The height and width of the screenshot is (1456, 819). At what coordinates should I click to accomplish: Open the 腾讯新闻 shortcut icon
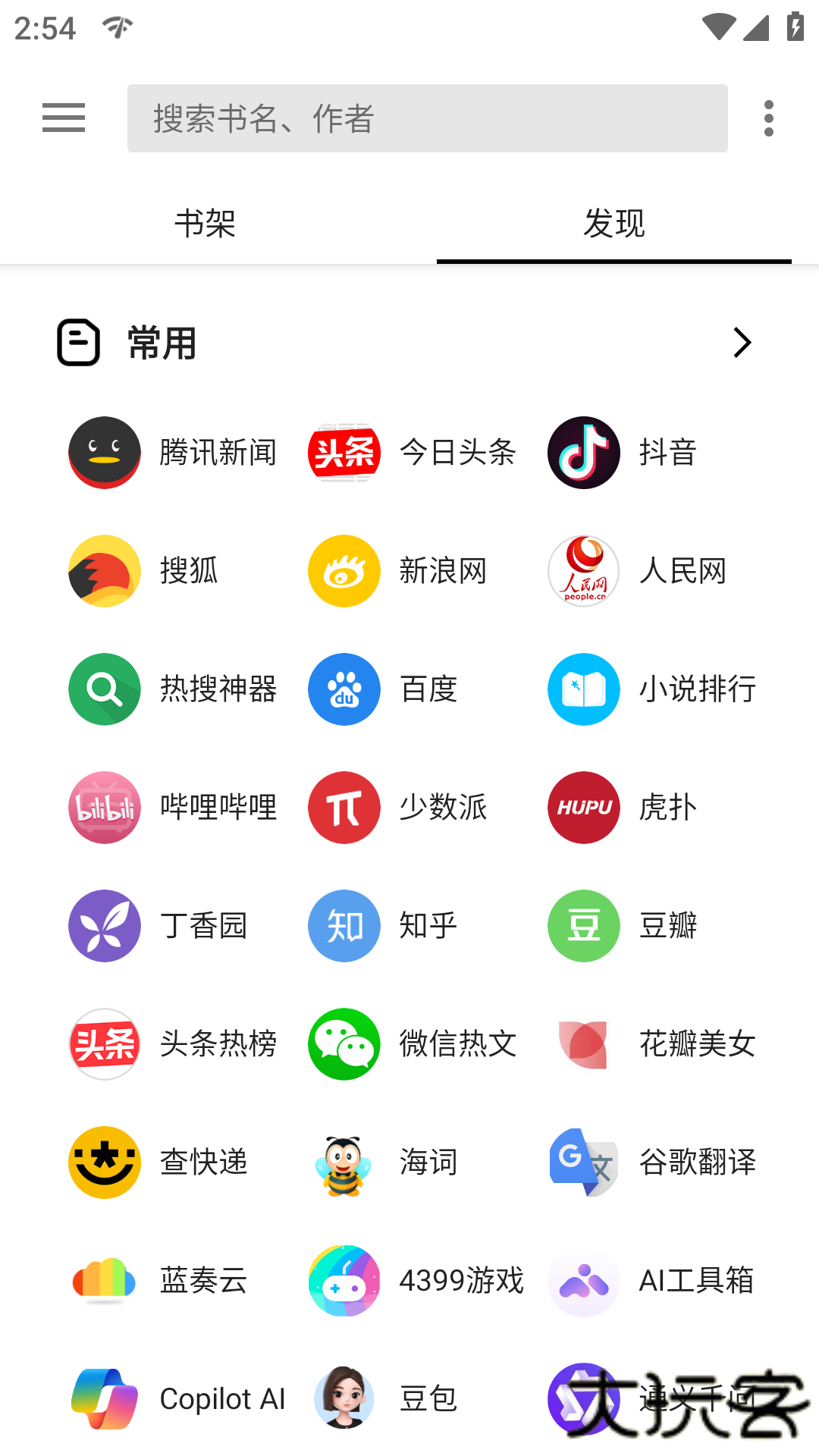[104, 451]
